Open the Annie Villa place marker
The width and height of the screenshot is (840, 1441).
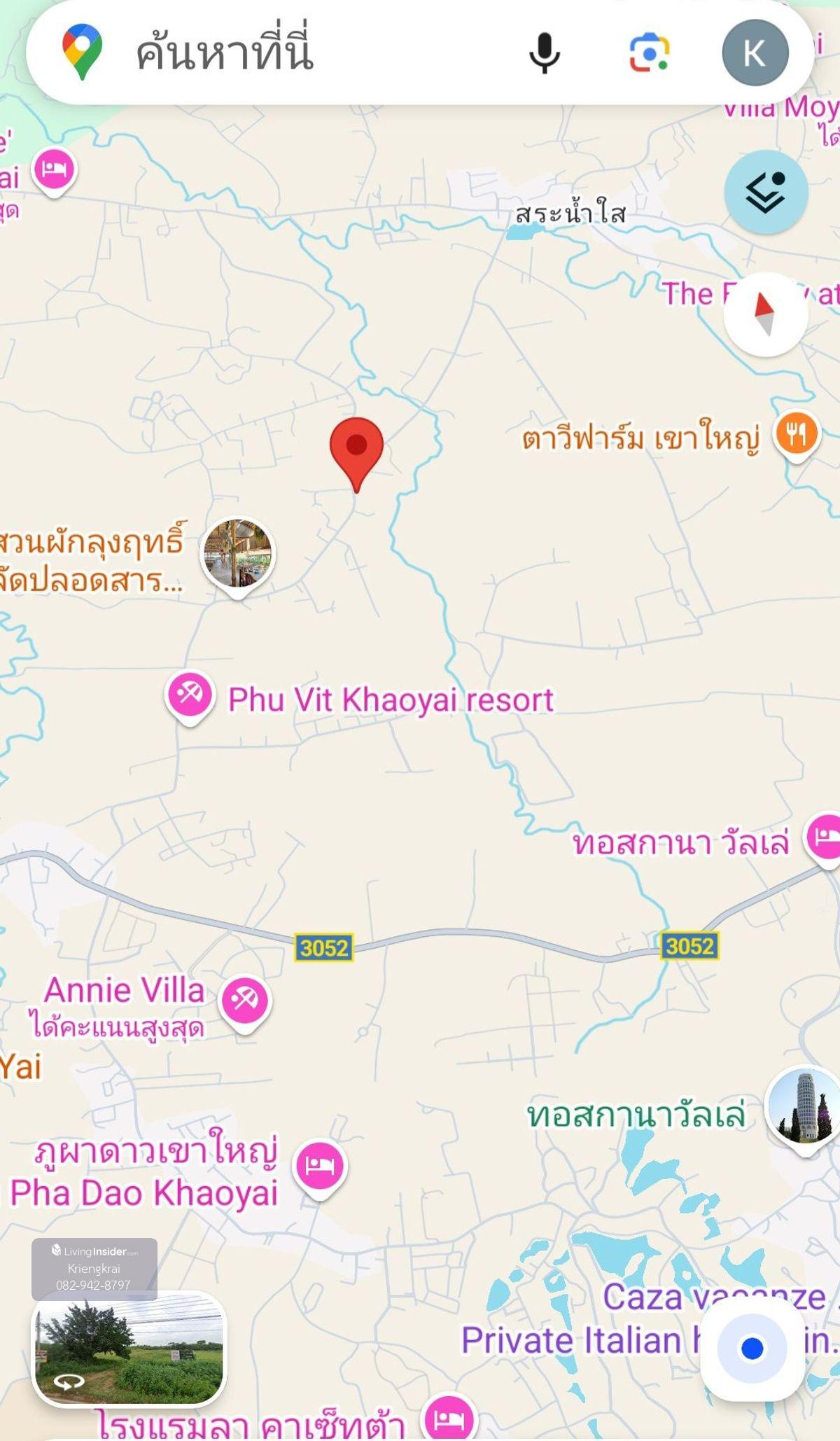pyautogui.click(x=245, y=1000)
